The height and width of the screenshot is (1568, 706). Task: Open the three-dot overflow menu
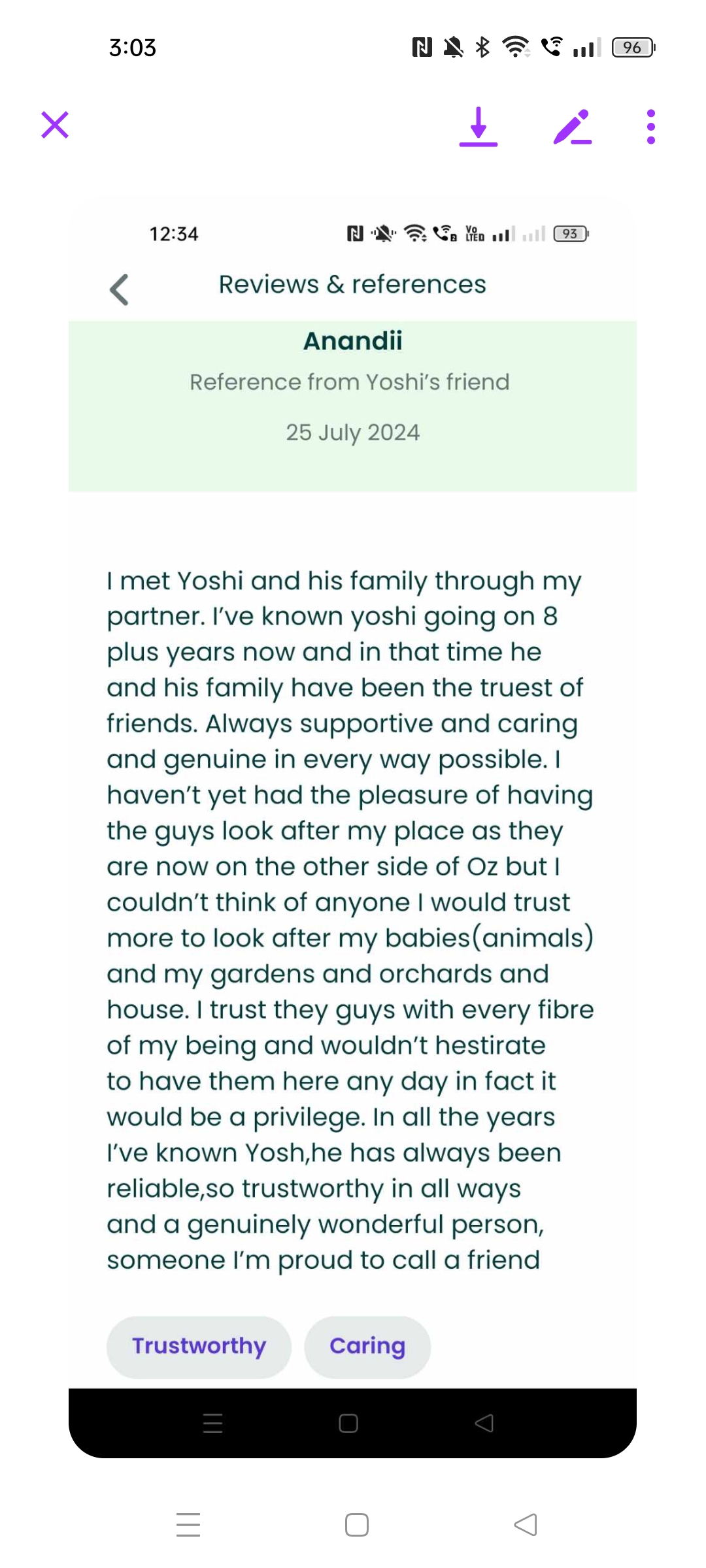click(650, 127)
